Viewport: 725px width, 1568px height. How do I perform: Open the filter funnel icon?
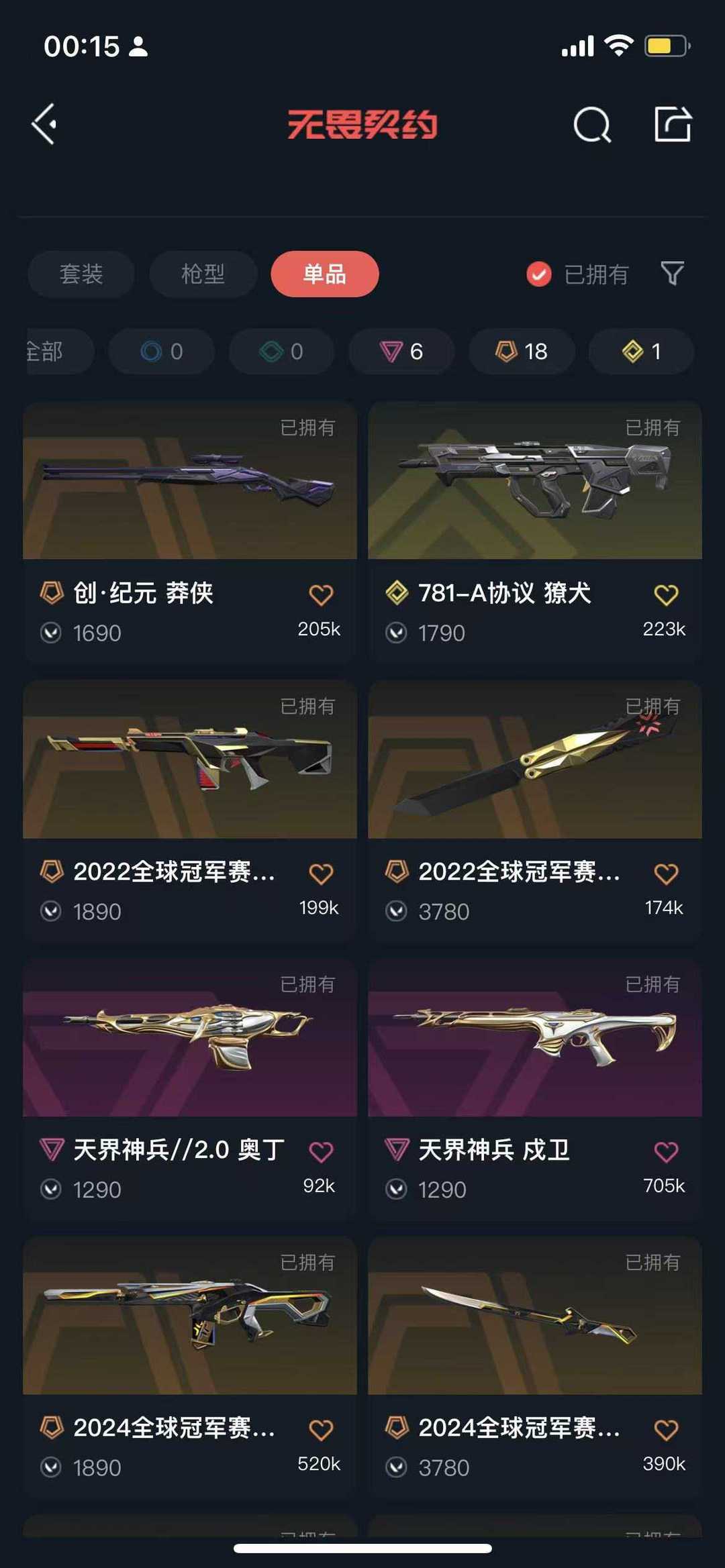coord(672,273)
